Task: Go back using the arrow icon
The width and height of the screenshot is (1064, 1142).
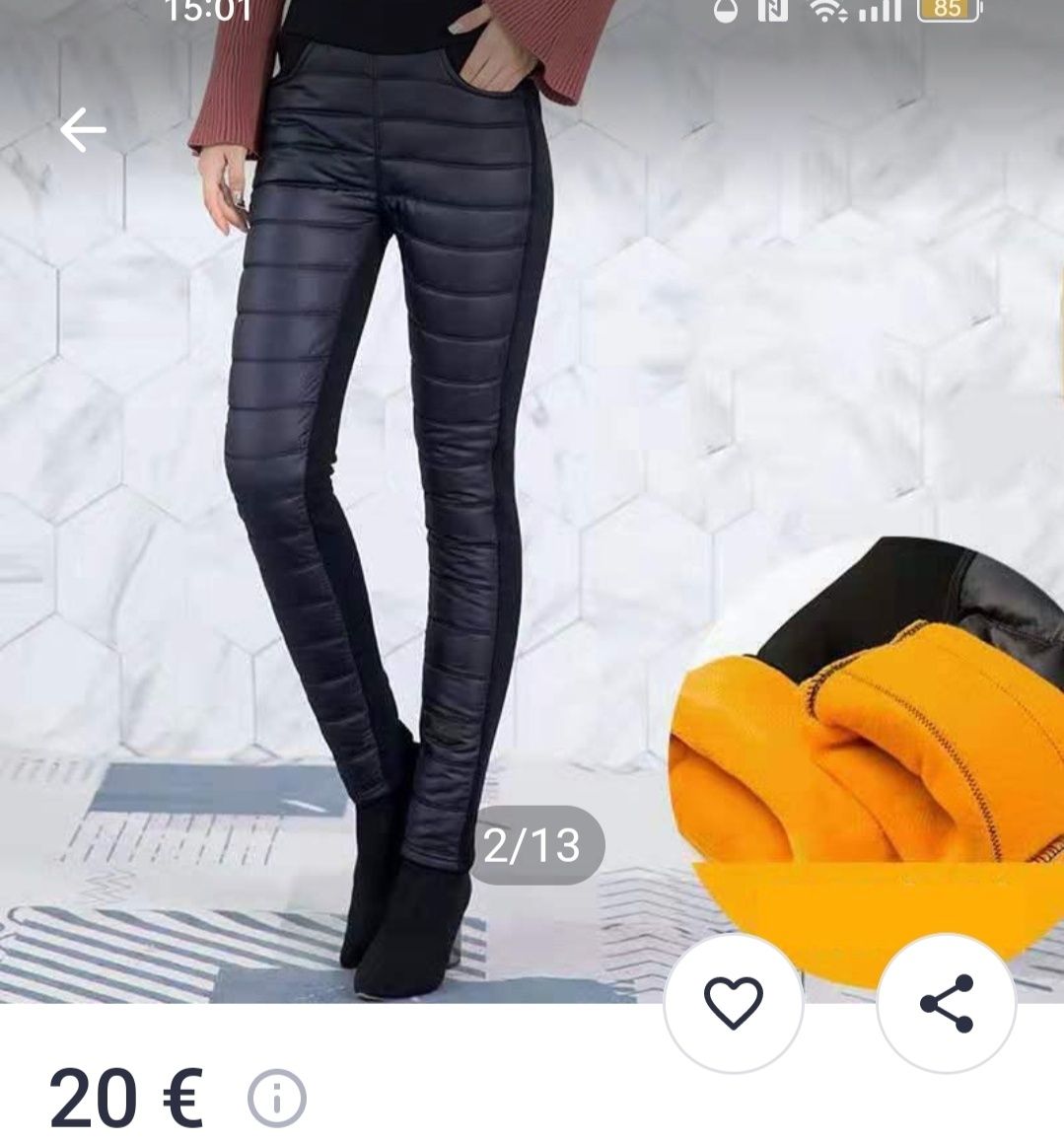Action: [83, 130]
